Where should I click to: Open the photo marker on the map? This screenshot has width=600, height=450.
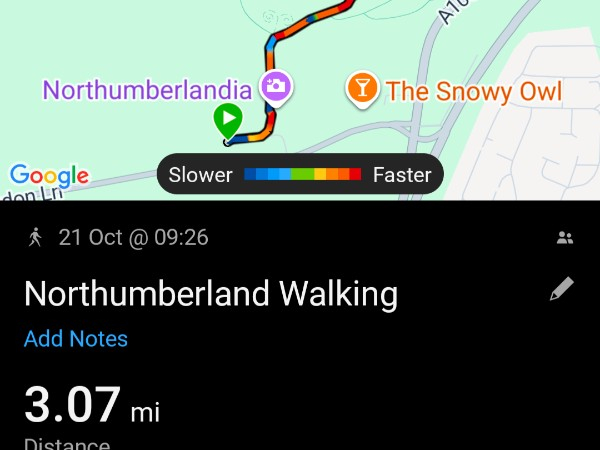click(275, 86)
